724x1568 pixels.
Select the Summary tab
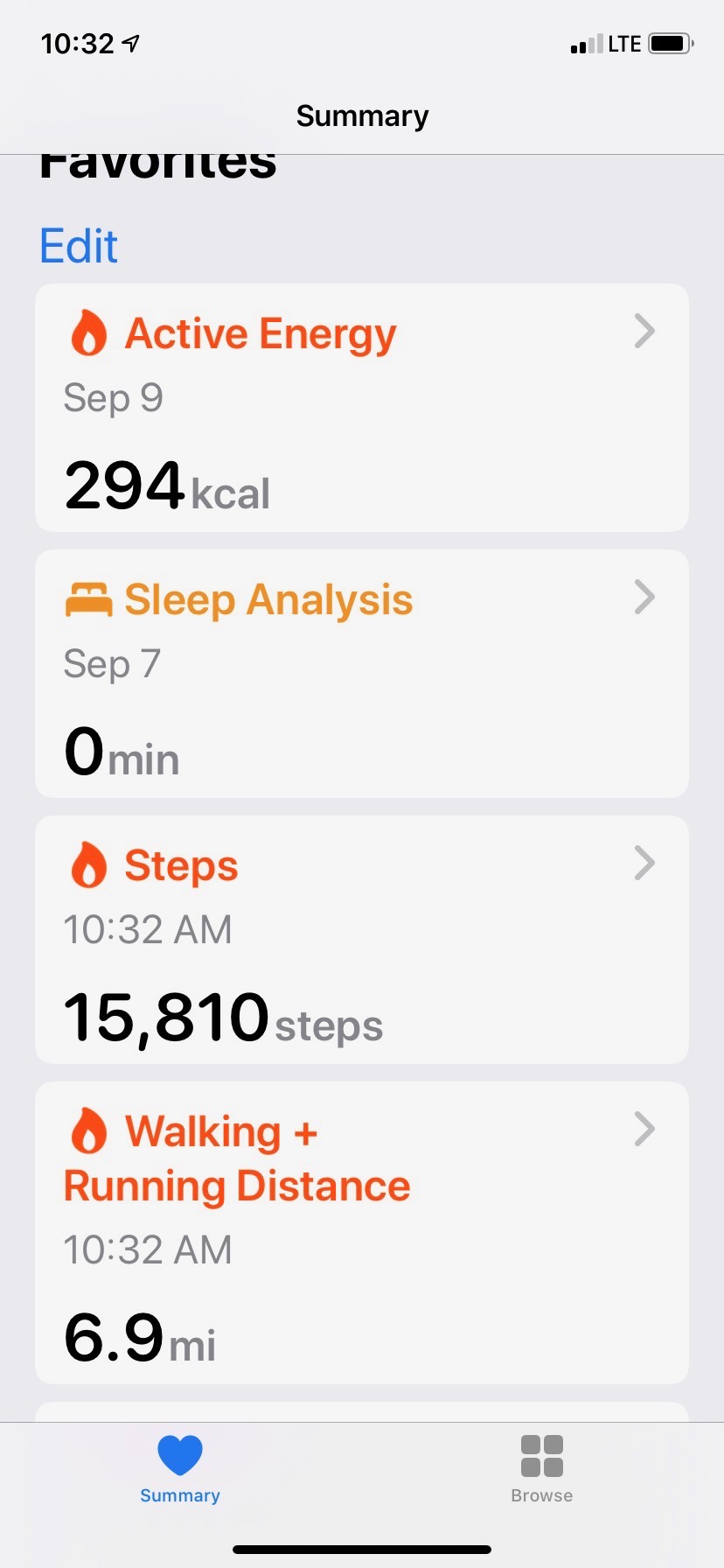(180, 1470)
